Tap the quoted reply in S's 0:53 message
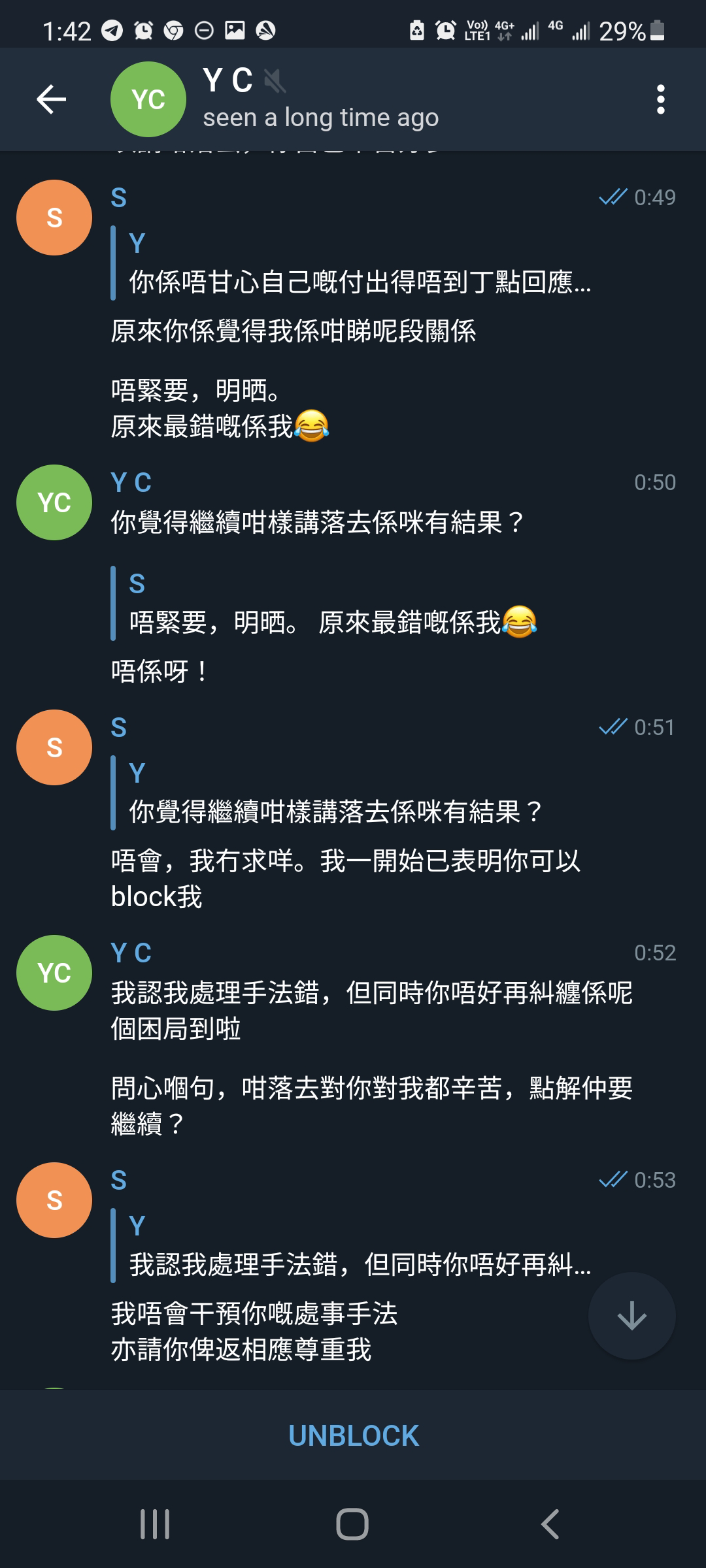Screen dimensions: 706x1568 (x=353, y=1246)
